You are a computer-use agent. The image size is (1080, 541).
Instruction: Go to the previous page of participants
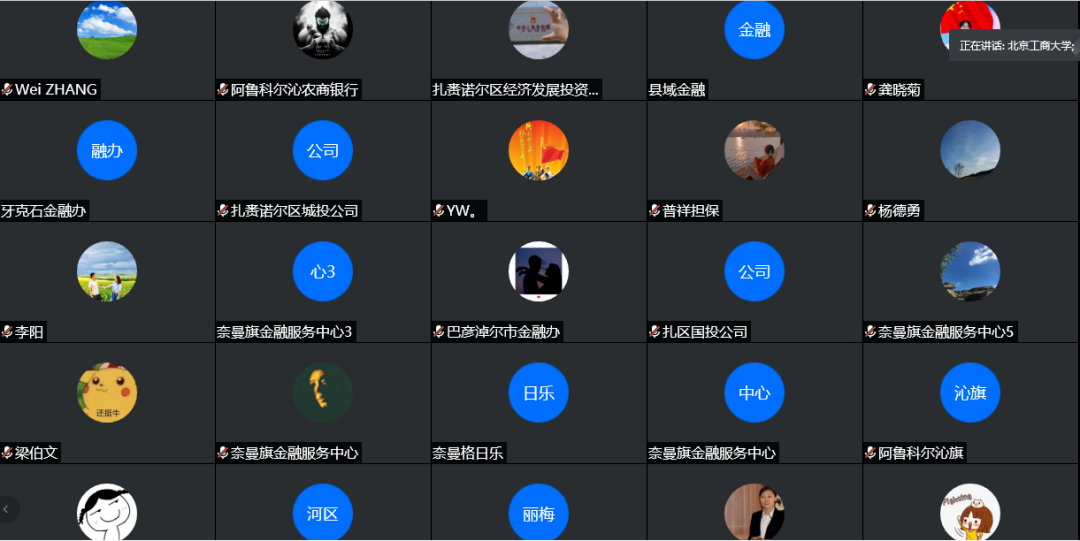7,509
